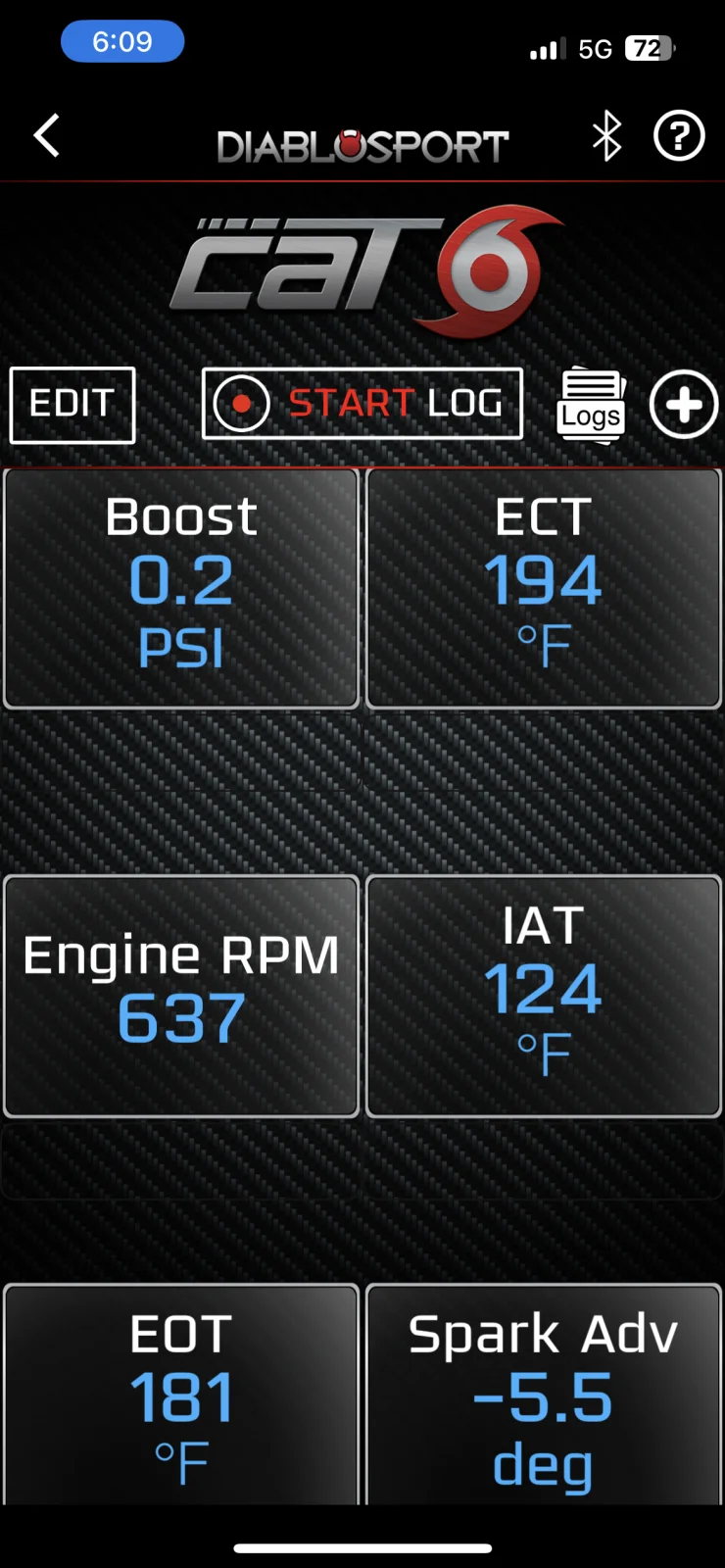The height and width of the screenshot is (1568, 725).
Task: Open the Spark Adv gauge tile
Action: (x=544, y=1396)
